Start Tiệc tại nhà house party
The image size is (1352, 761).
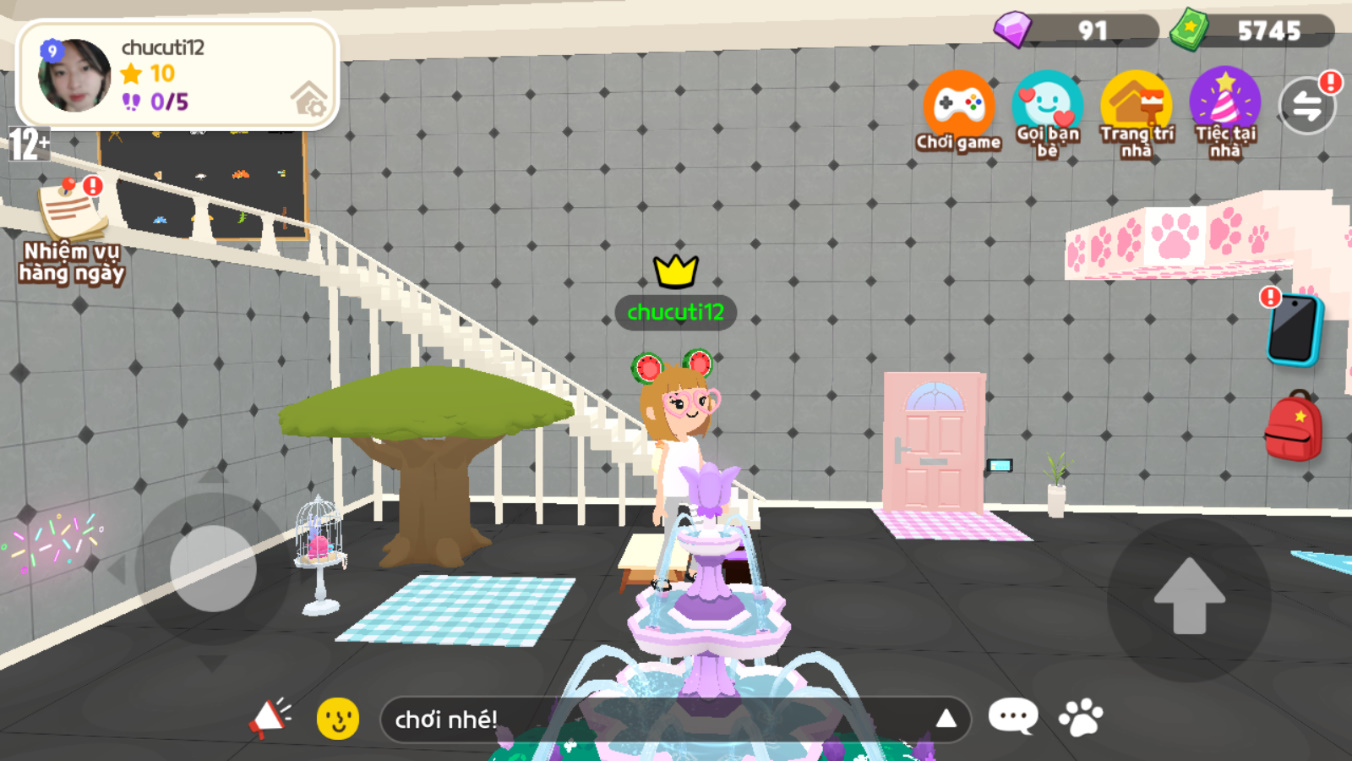(x=1225, y=111)
